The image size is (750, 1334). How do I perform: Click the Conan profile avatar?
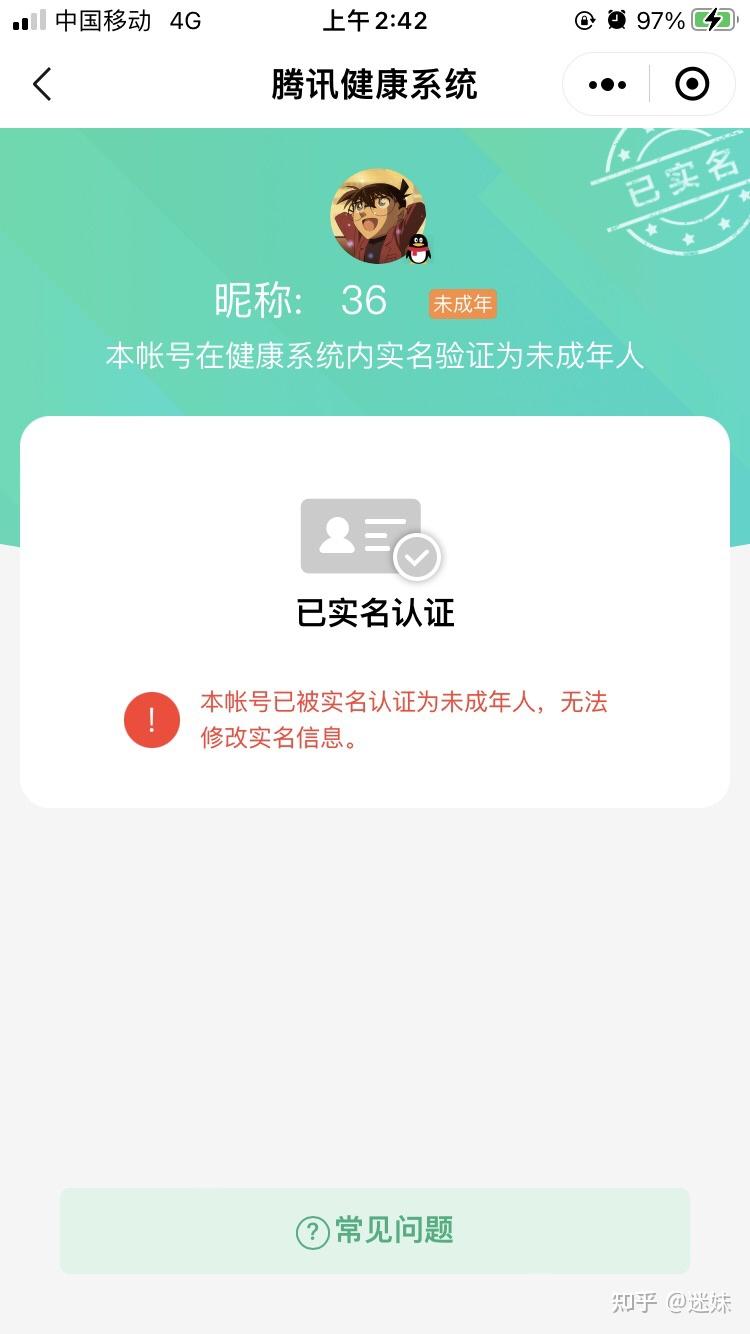click(376, 215)
